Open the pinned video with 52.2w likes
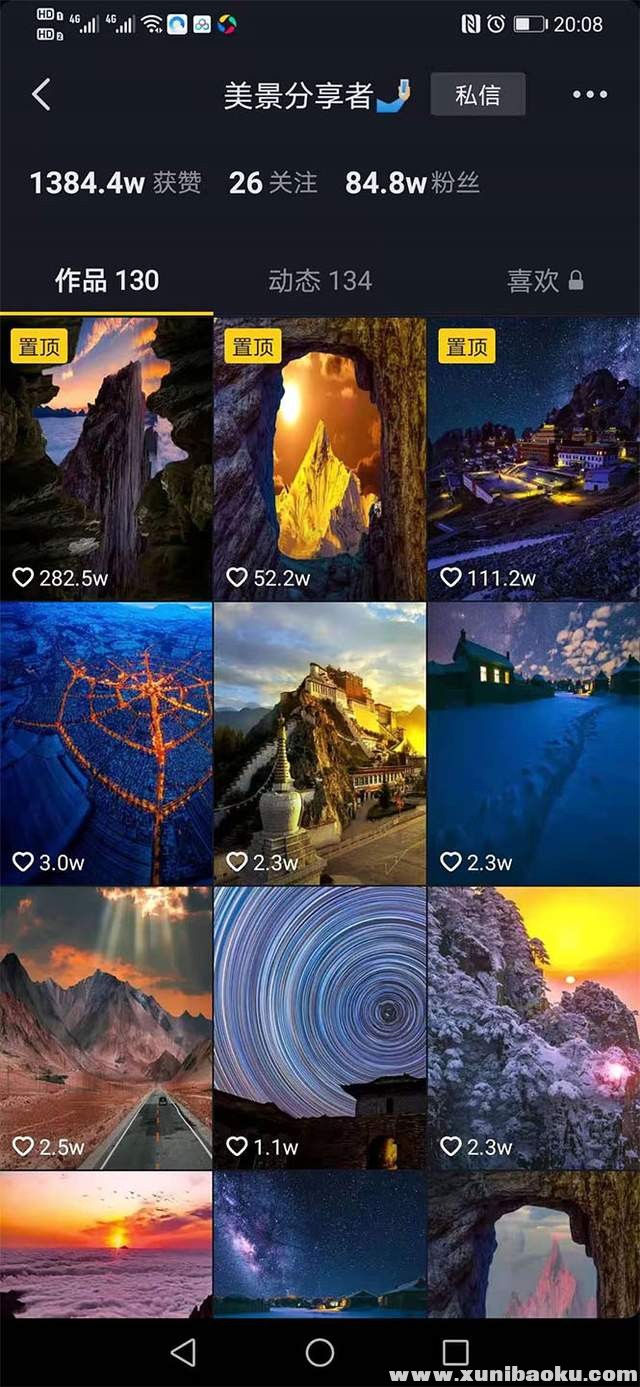The image size is (640, 1387). pos(320,458)
